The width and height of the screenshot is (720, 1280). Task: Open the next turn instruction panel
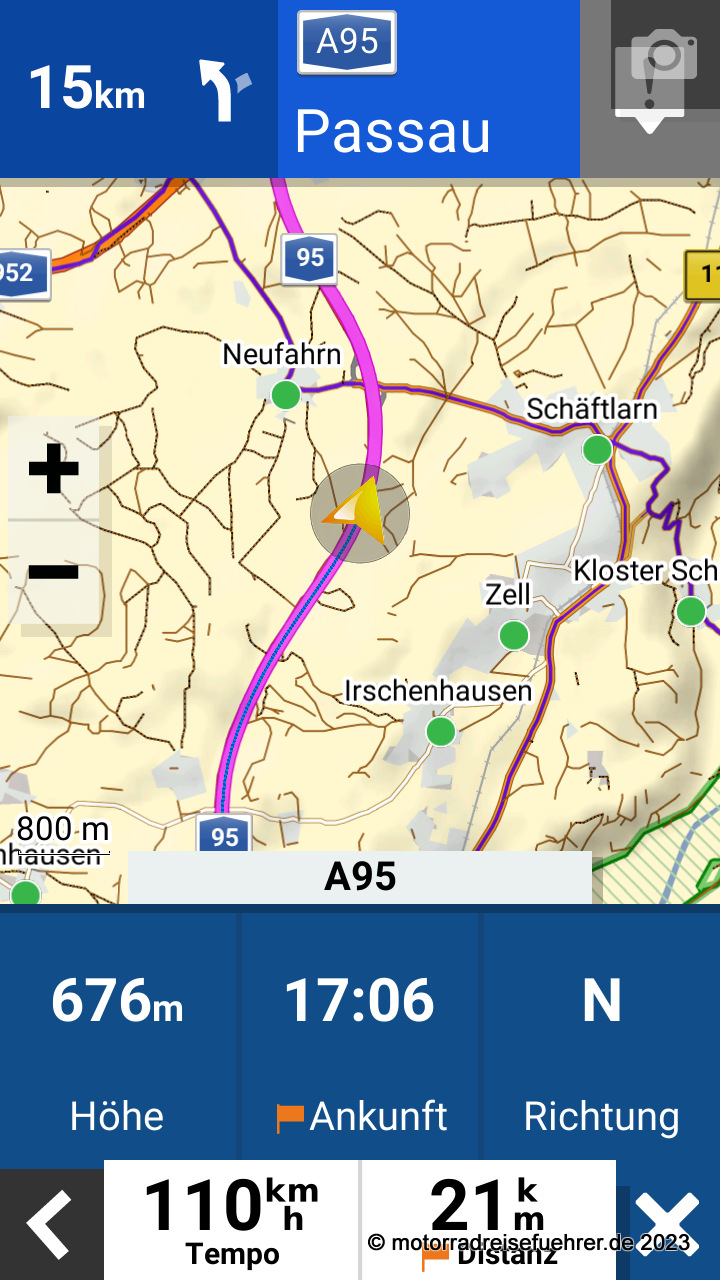139,88
